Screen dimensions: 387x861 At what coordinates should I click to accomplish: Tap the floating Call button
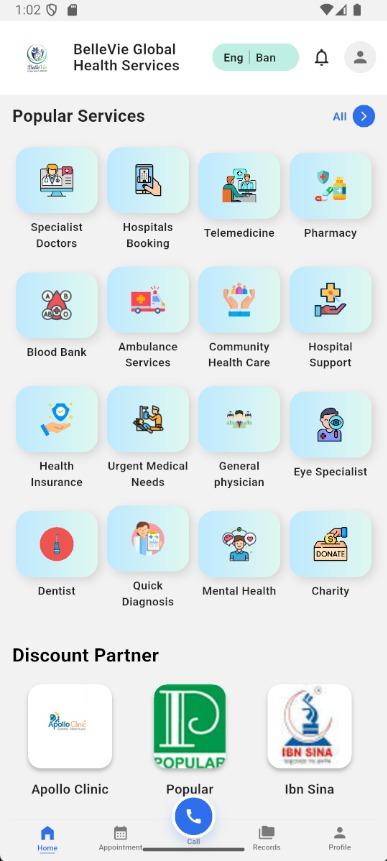[x=193, y=817]
